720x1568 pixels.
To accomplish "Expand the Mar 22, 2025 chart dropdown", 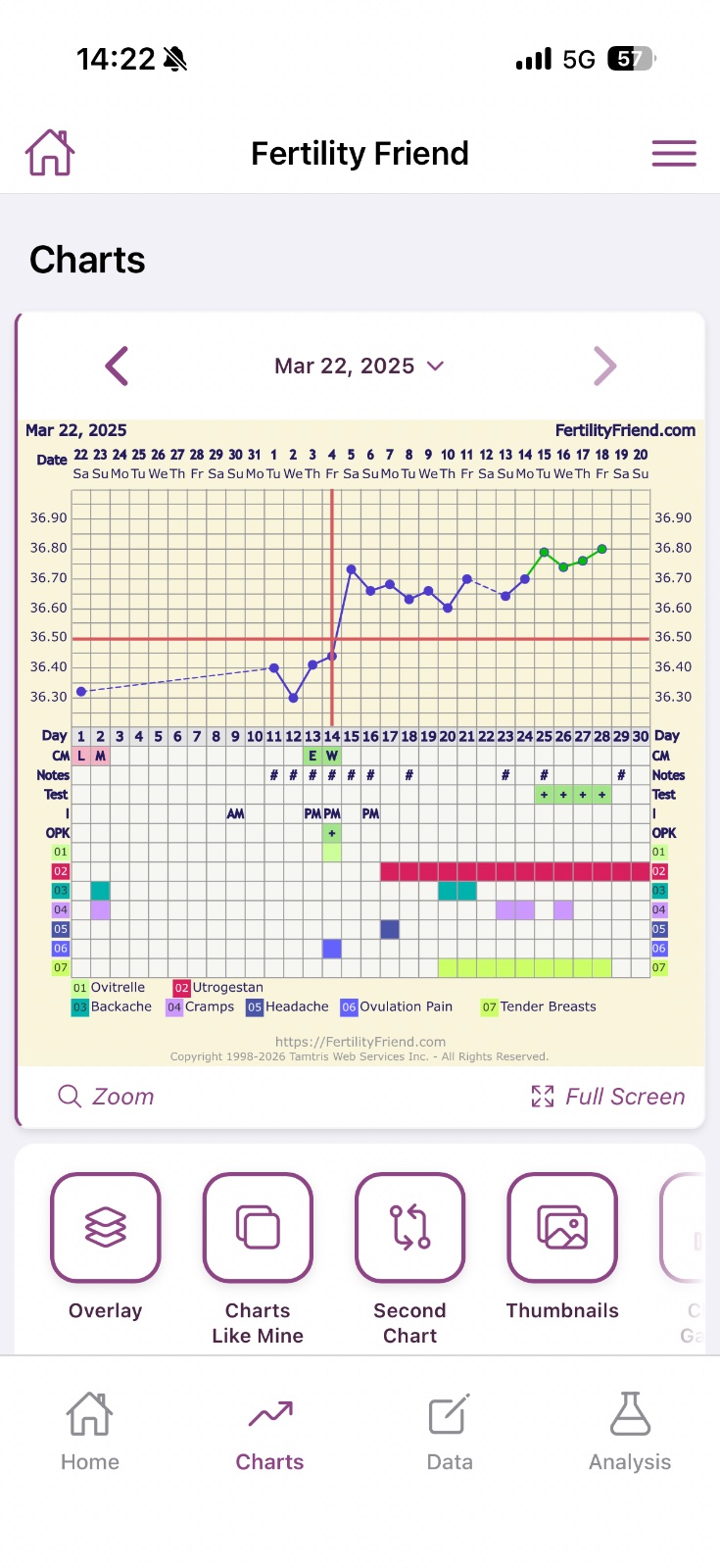I will [360, 367].
